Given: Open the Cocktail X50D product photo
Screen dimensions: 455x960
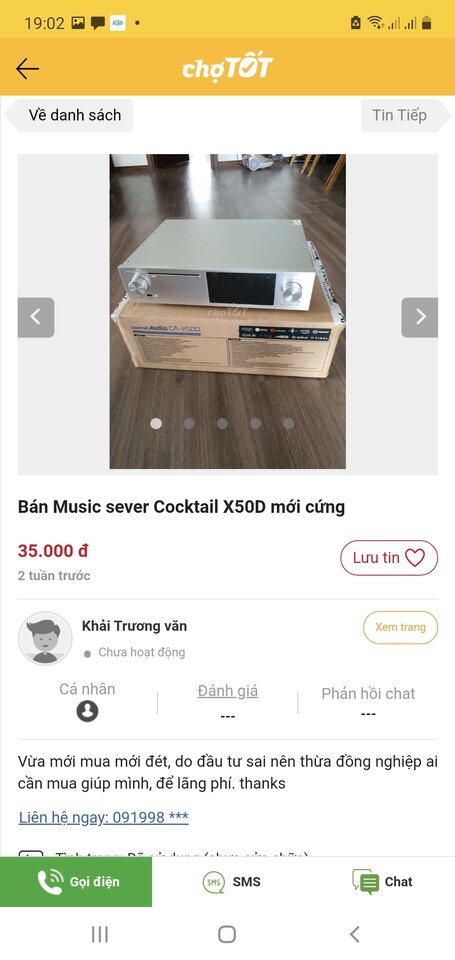Looking at the screenshot, I should coord(228,311).
